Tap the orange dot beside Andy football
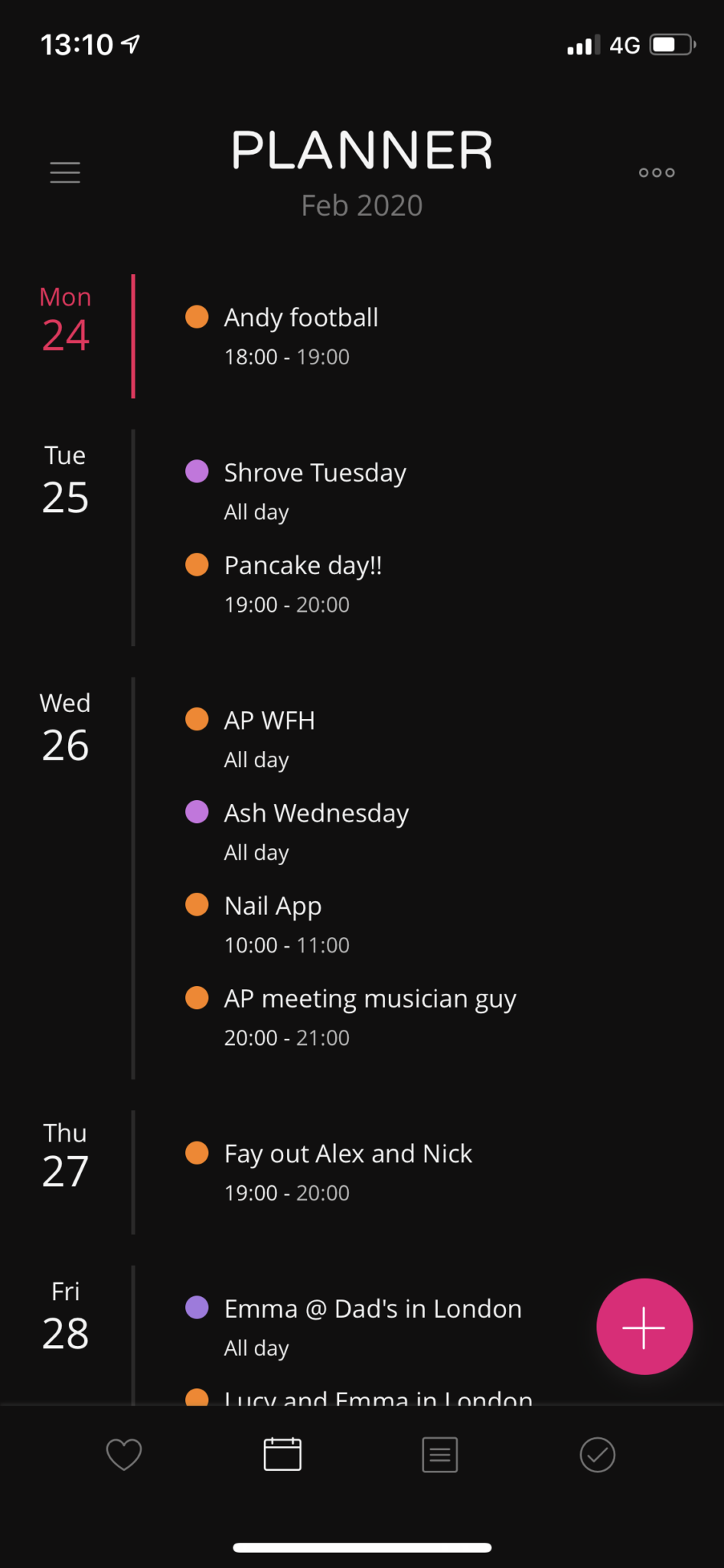 click(197, 316)
